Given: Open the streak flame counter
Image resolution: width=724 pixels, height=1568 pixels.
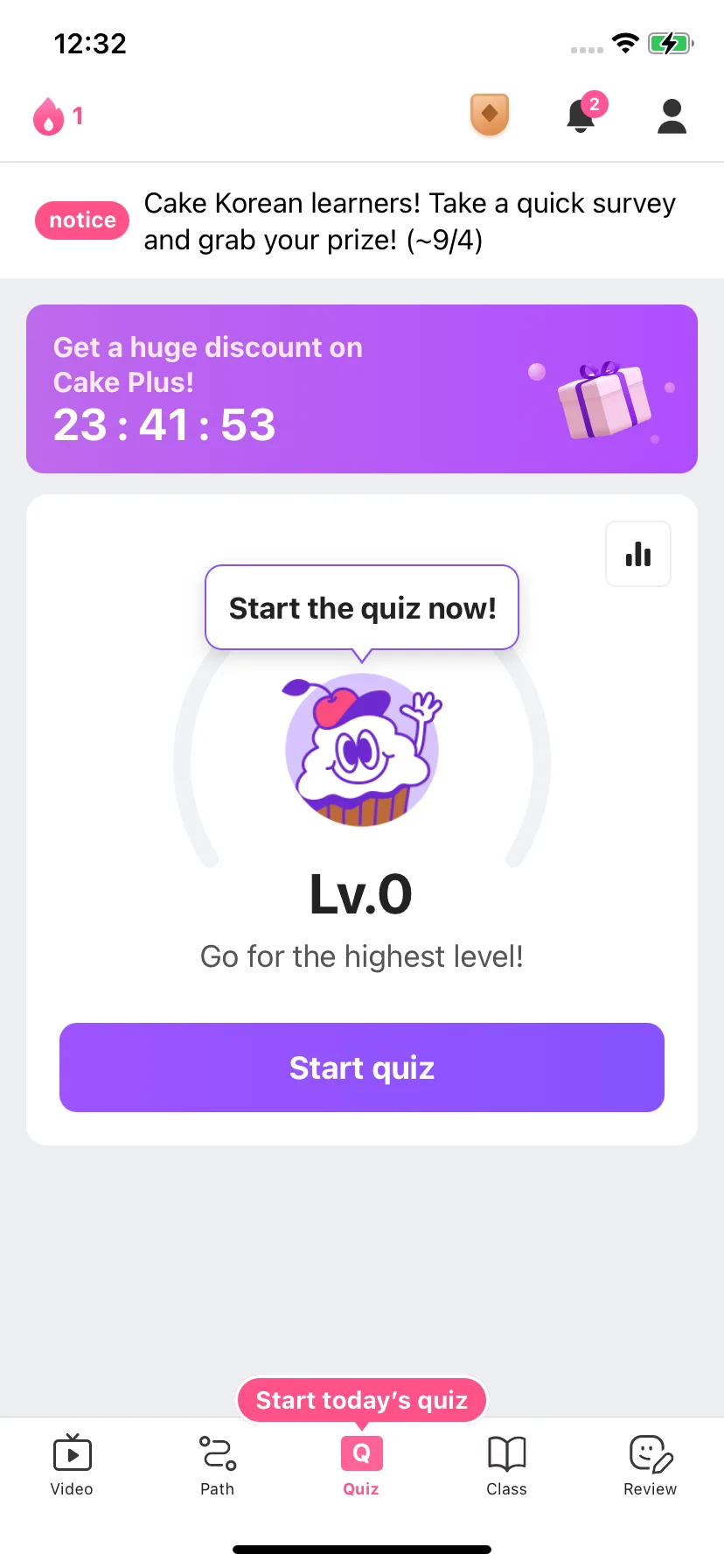Looking at the screenshot, I should (58, 116).
